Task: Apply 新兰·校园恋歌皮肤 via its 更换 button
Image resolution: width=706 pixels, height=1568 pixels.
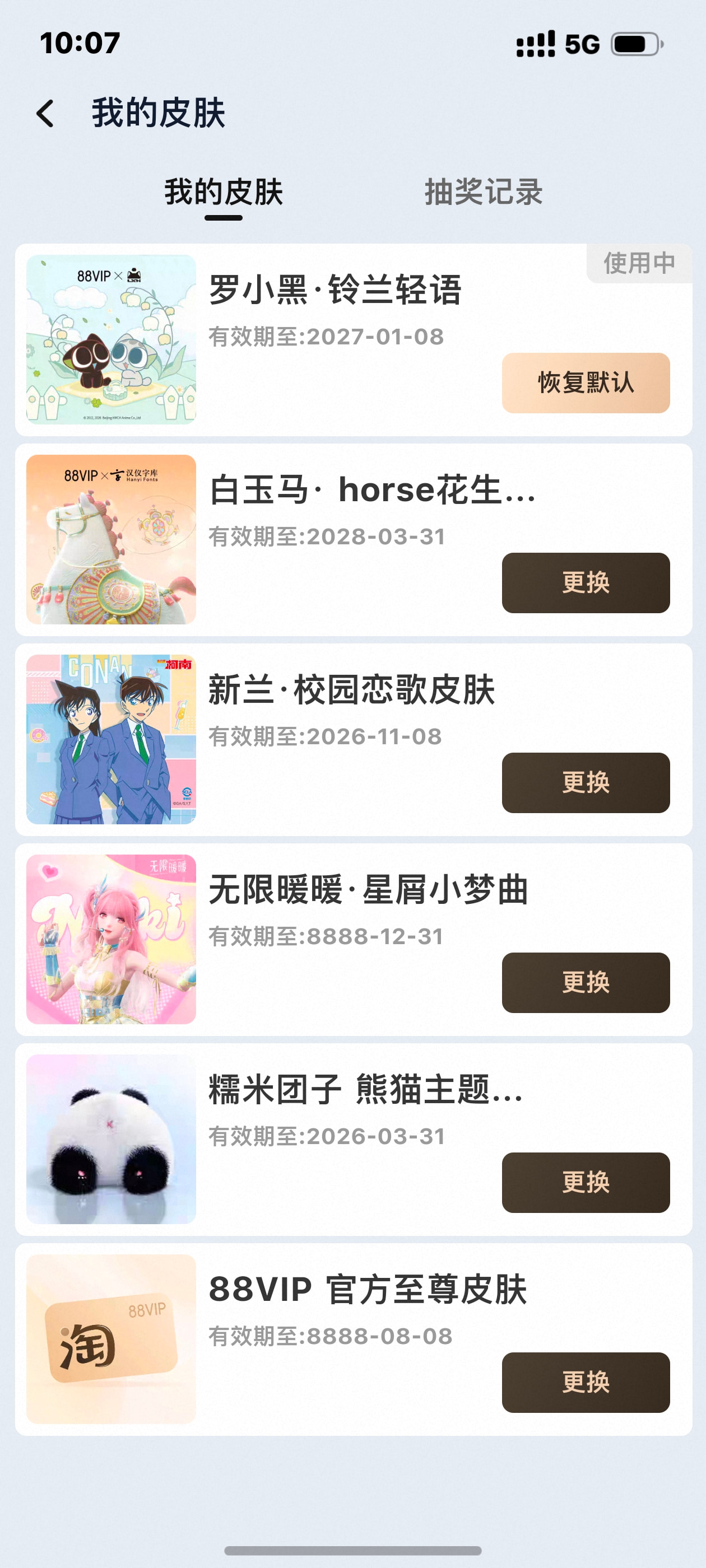Action: click(x=586, y=783)
